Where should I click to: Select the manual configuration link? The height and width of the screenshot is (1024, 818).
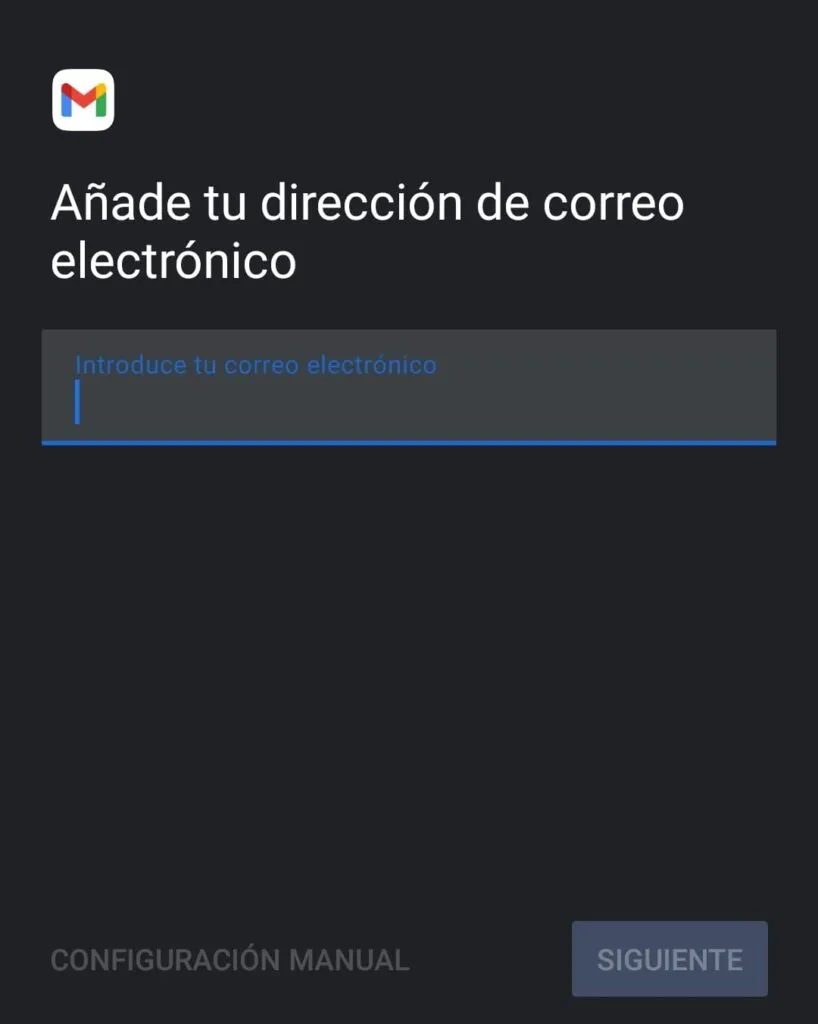pyautogui.click(x=229, y=958)
